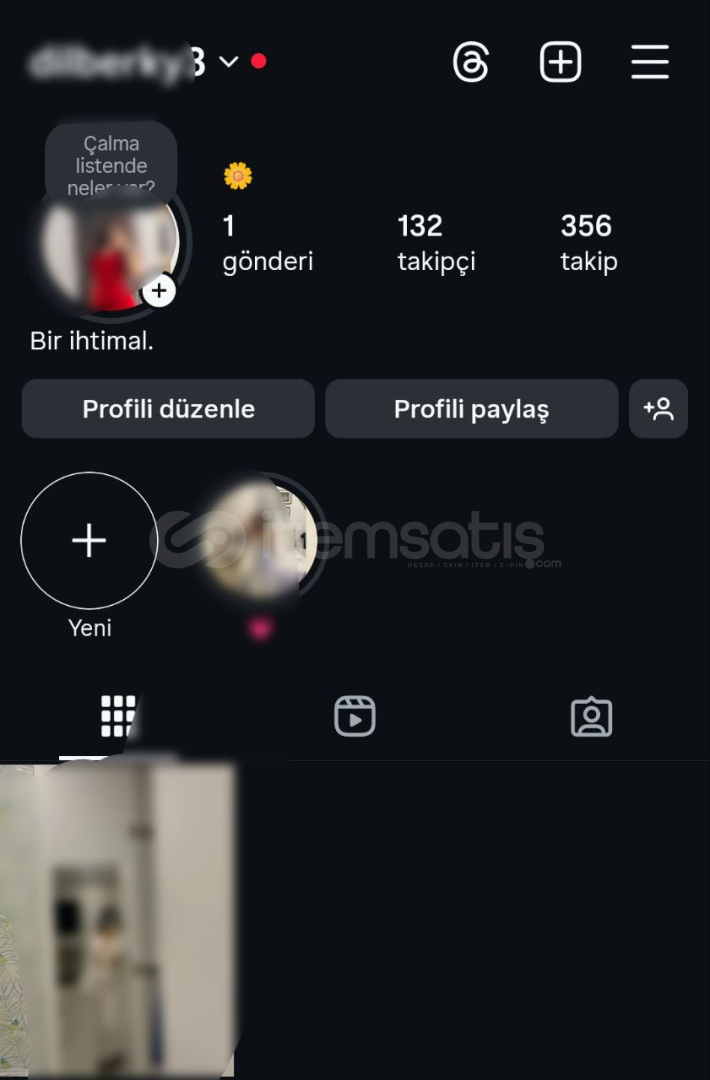
Task: Expand the account switcher dropdown
Action: coord(228,62)
